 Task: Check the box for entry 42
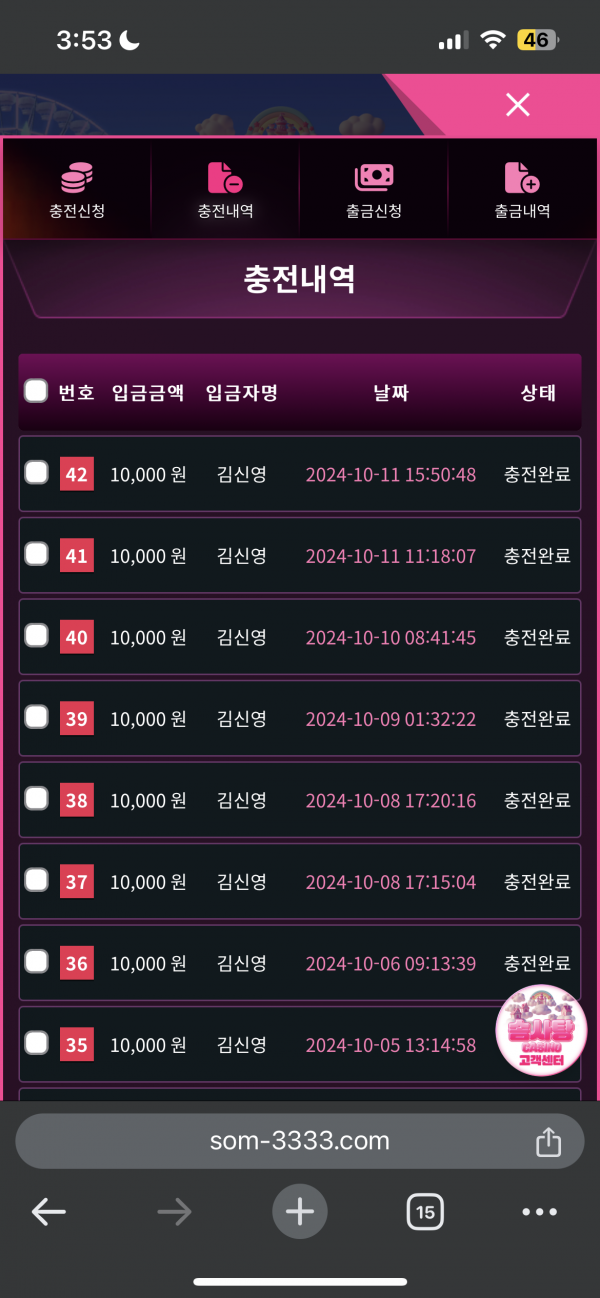point(36,473)
